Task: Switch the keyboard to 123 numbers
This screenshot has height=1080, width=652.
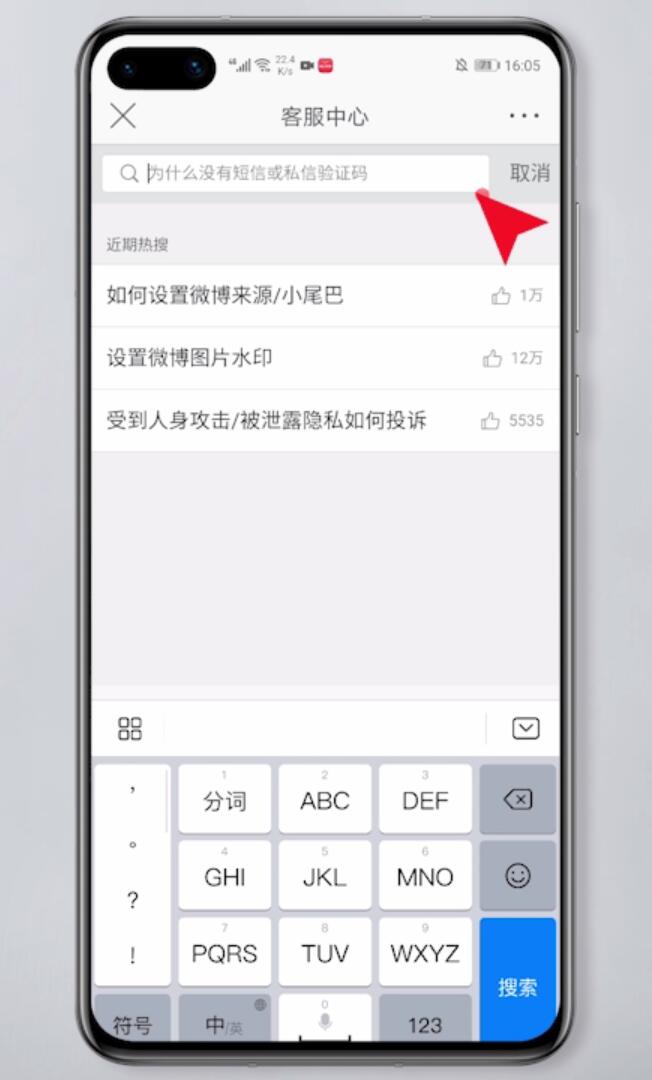Action: pos(425,1022)
